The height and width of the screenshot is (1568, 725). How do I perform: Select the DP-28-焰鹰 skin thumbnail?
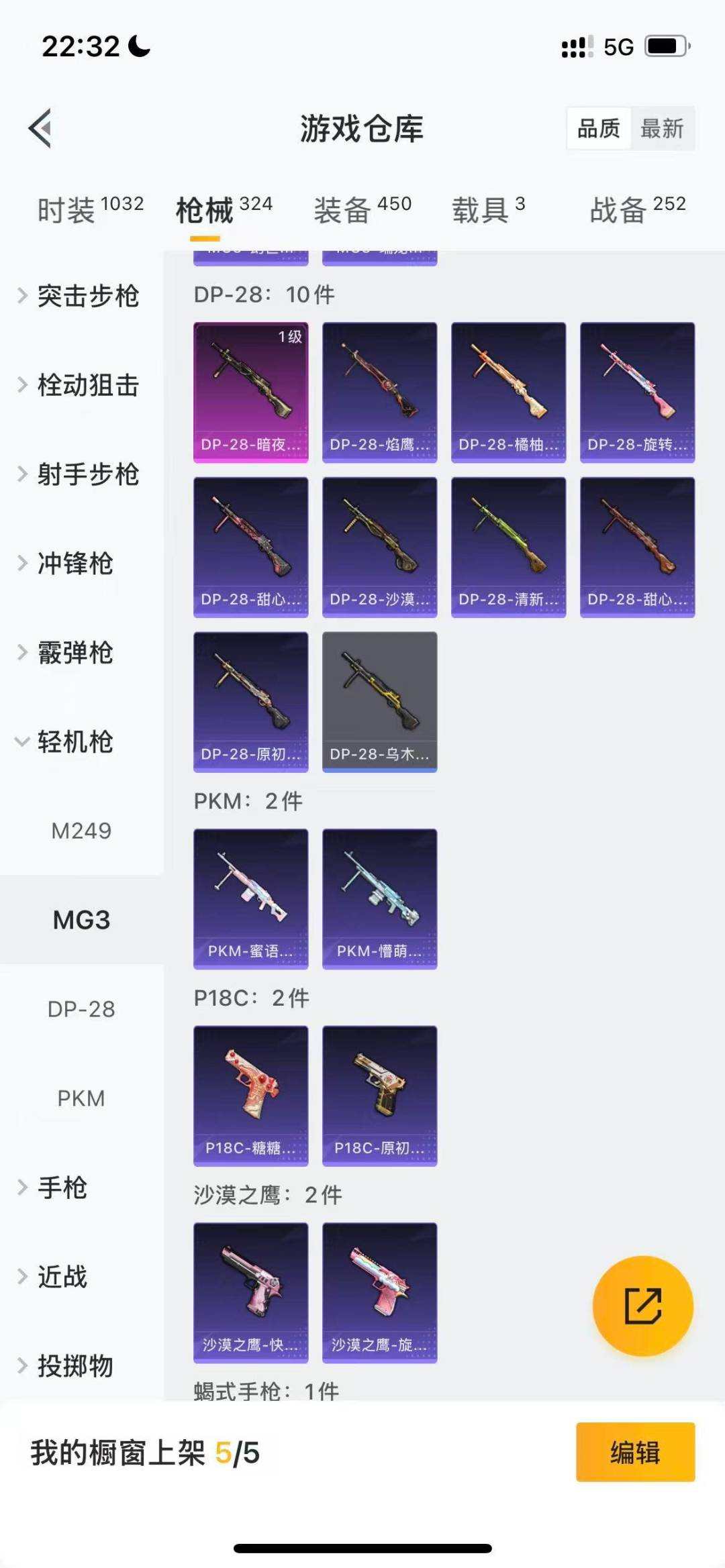click(x=379, y=391)
